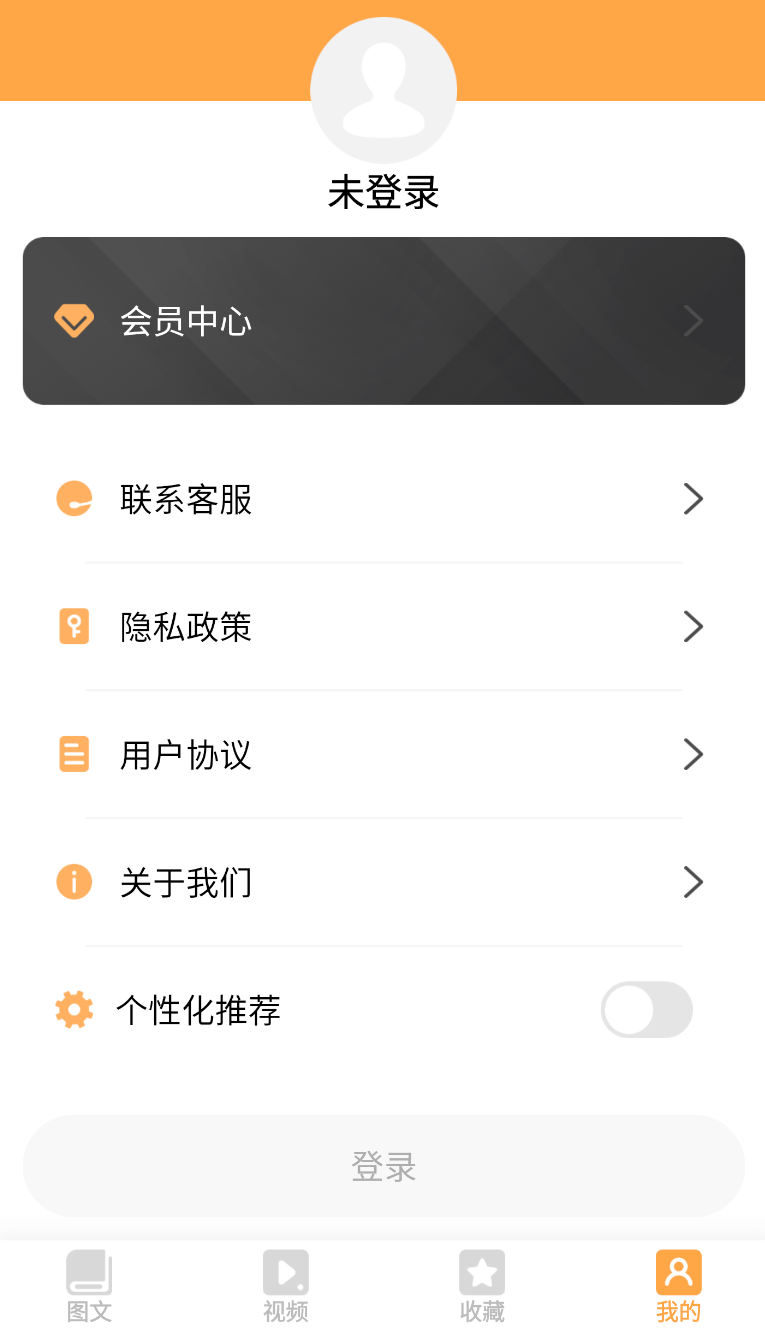Open 隐私政策 via the chevron on its row
This screenshot has height=1334, width=765.
(692, 626)
